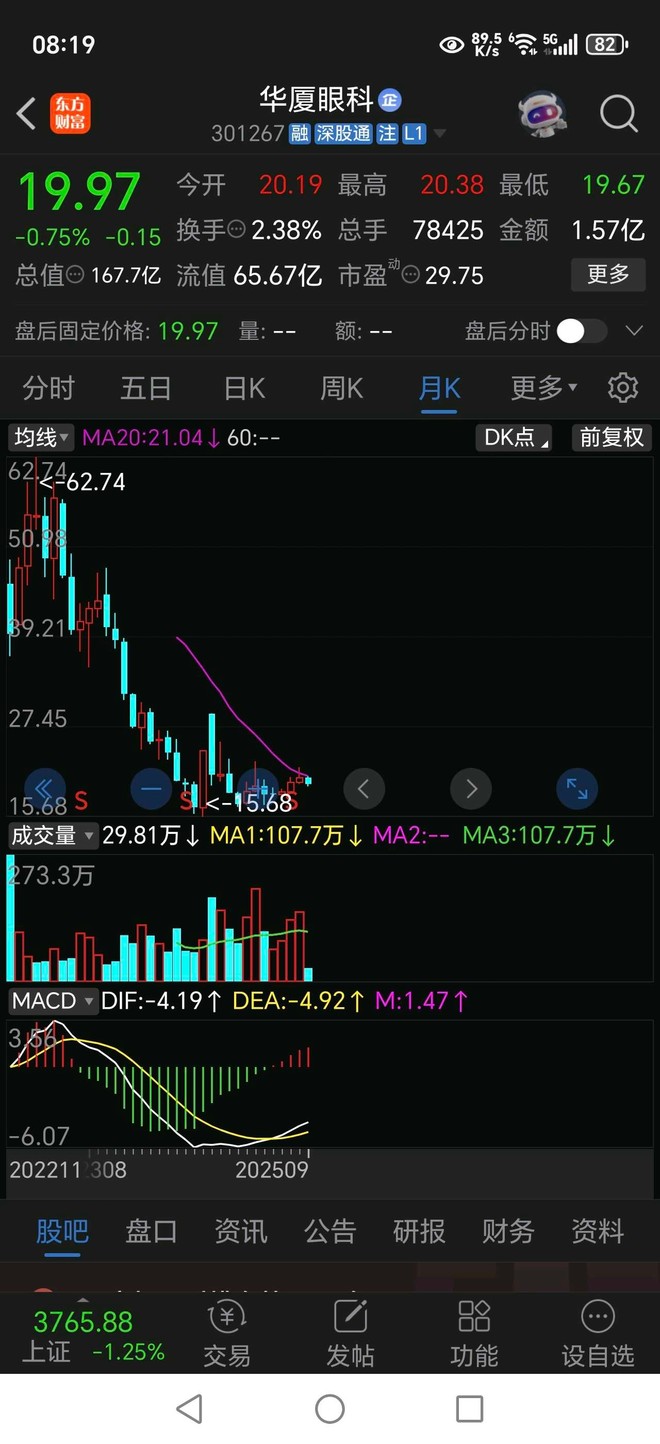Screen dimensions: 660x1444
Task: Switch to the 分时 chart tab
Action: (x=48, y=388)
